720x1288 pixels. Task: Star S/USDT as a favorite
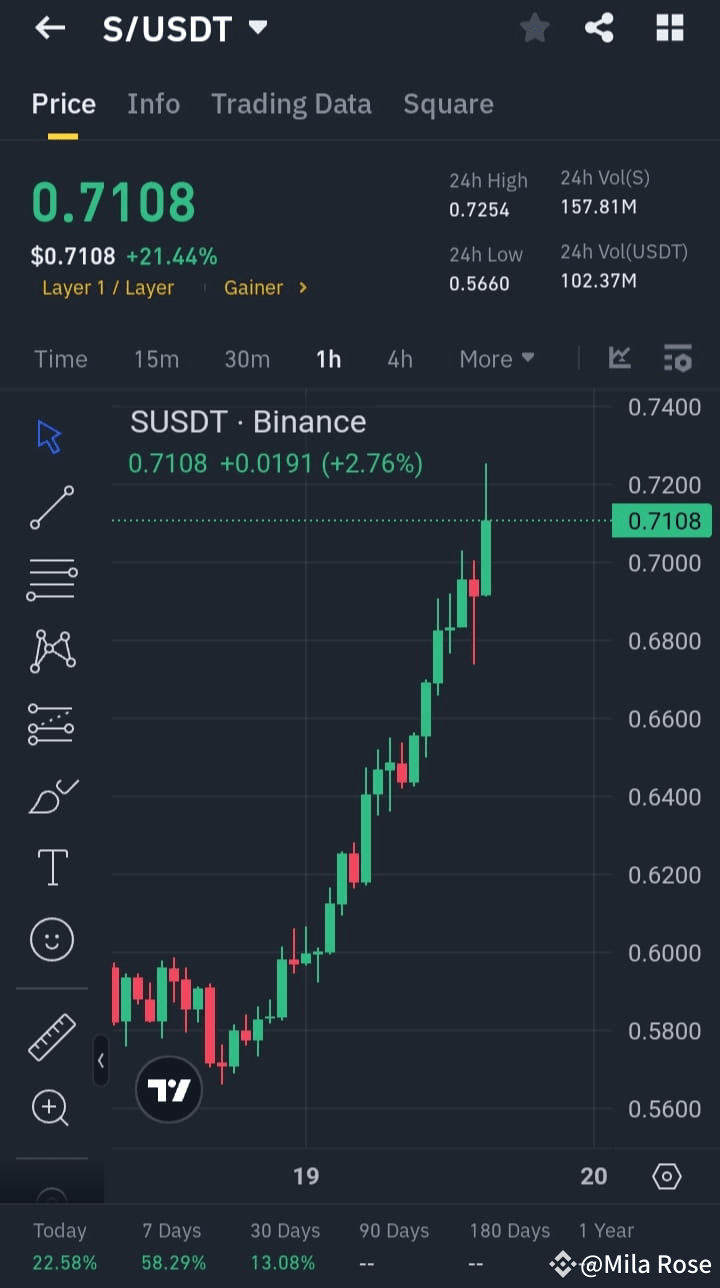tap(534, 28)
